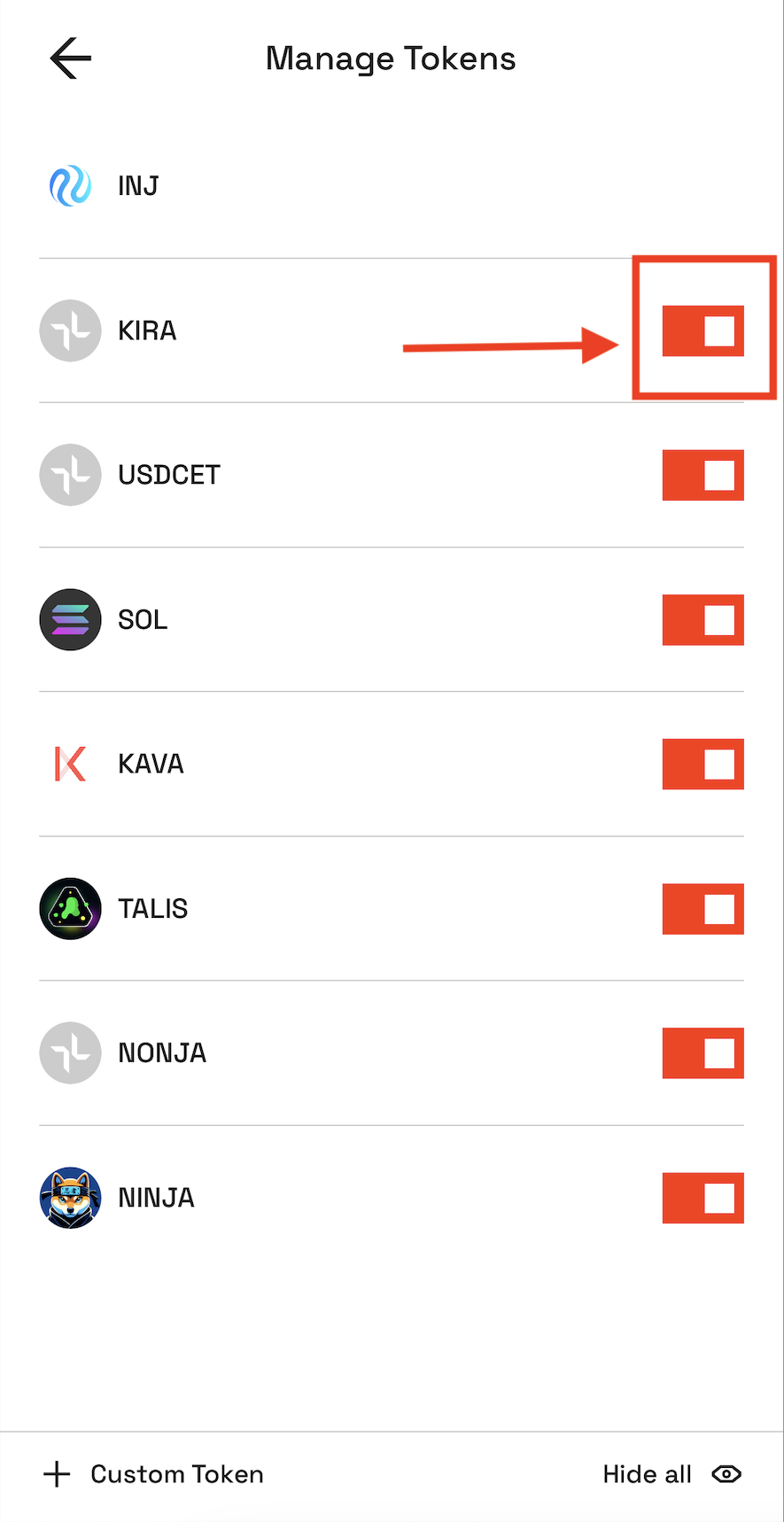Screen dimensions: 784x1522
Task: Add a Custom Token
Action: tap(154, 1474)
